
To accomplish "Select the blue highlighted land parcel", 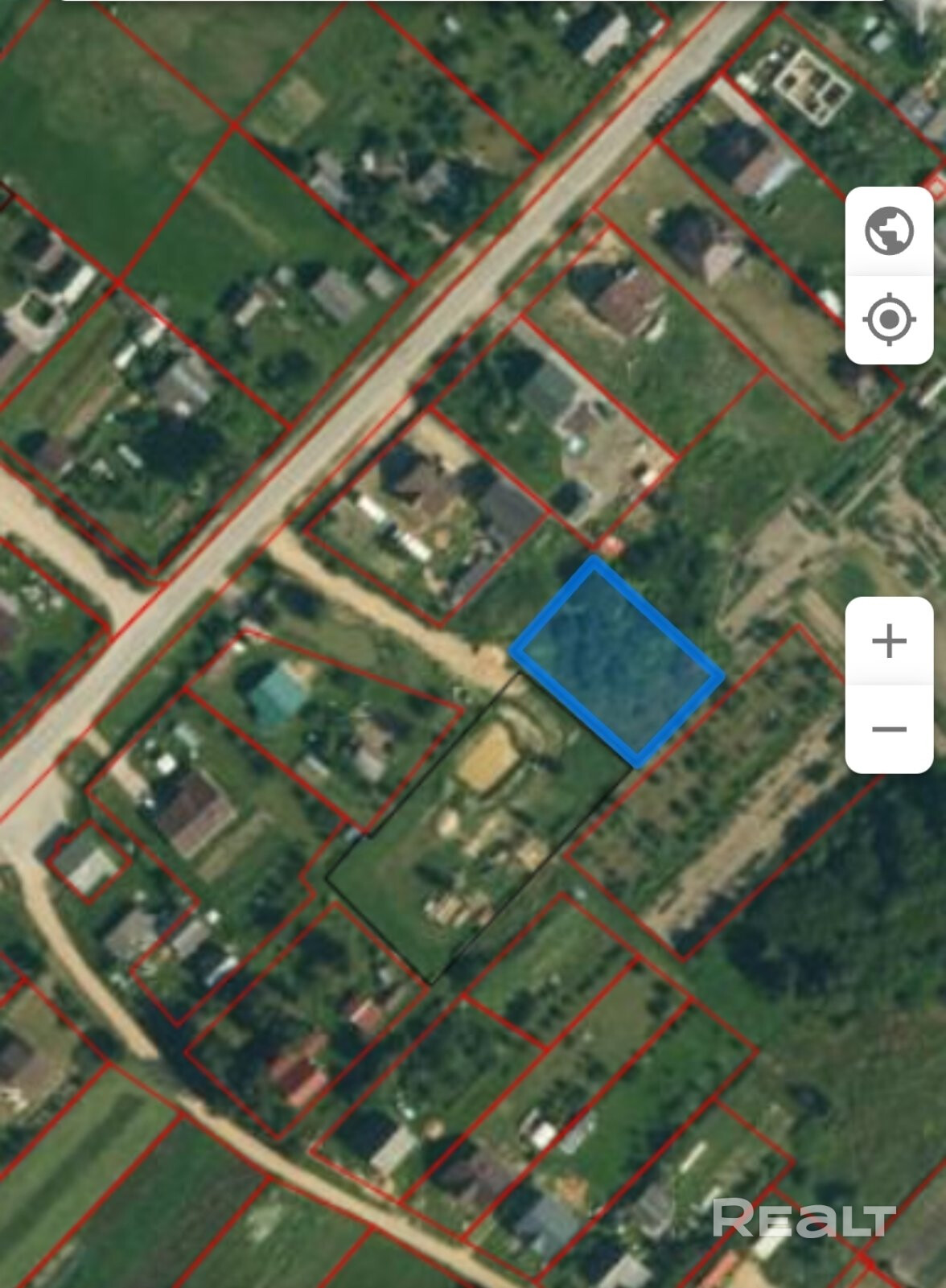I will [x=618, y=661].
